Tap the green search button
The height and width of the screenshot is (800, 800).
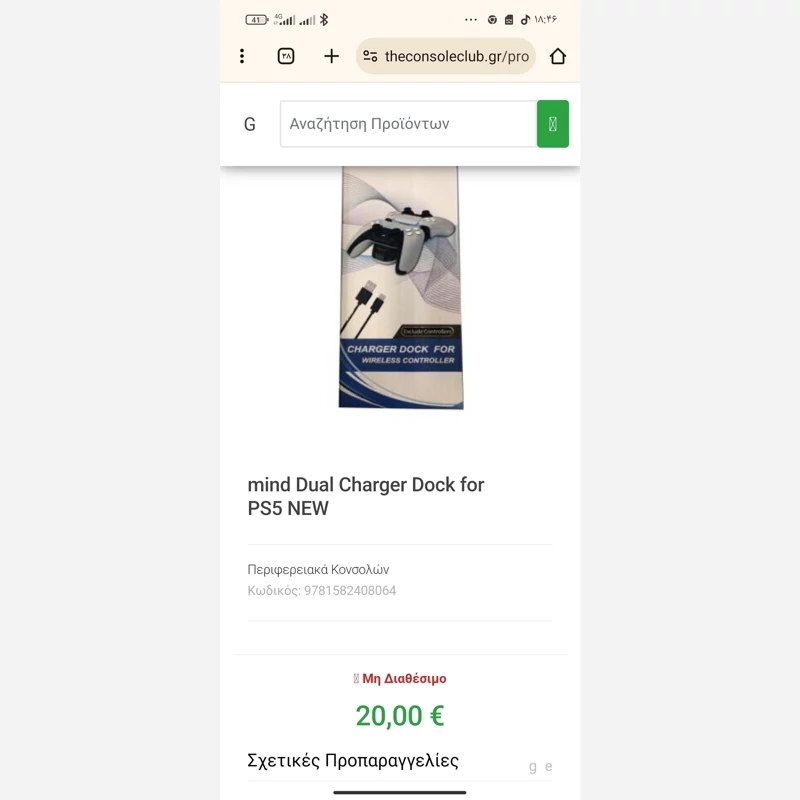(x=552, y=124)
